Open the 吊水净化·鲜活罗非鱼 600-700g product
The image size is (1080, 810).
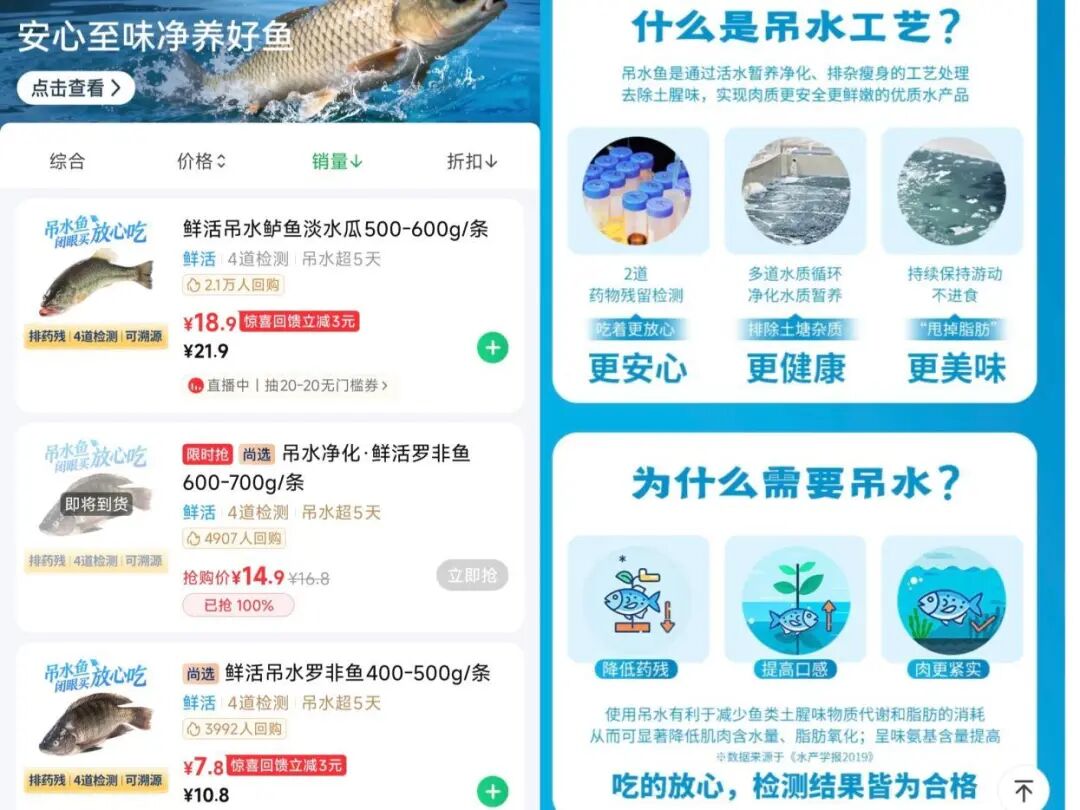326,467
